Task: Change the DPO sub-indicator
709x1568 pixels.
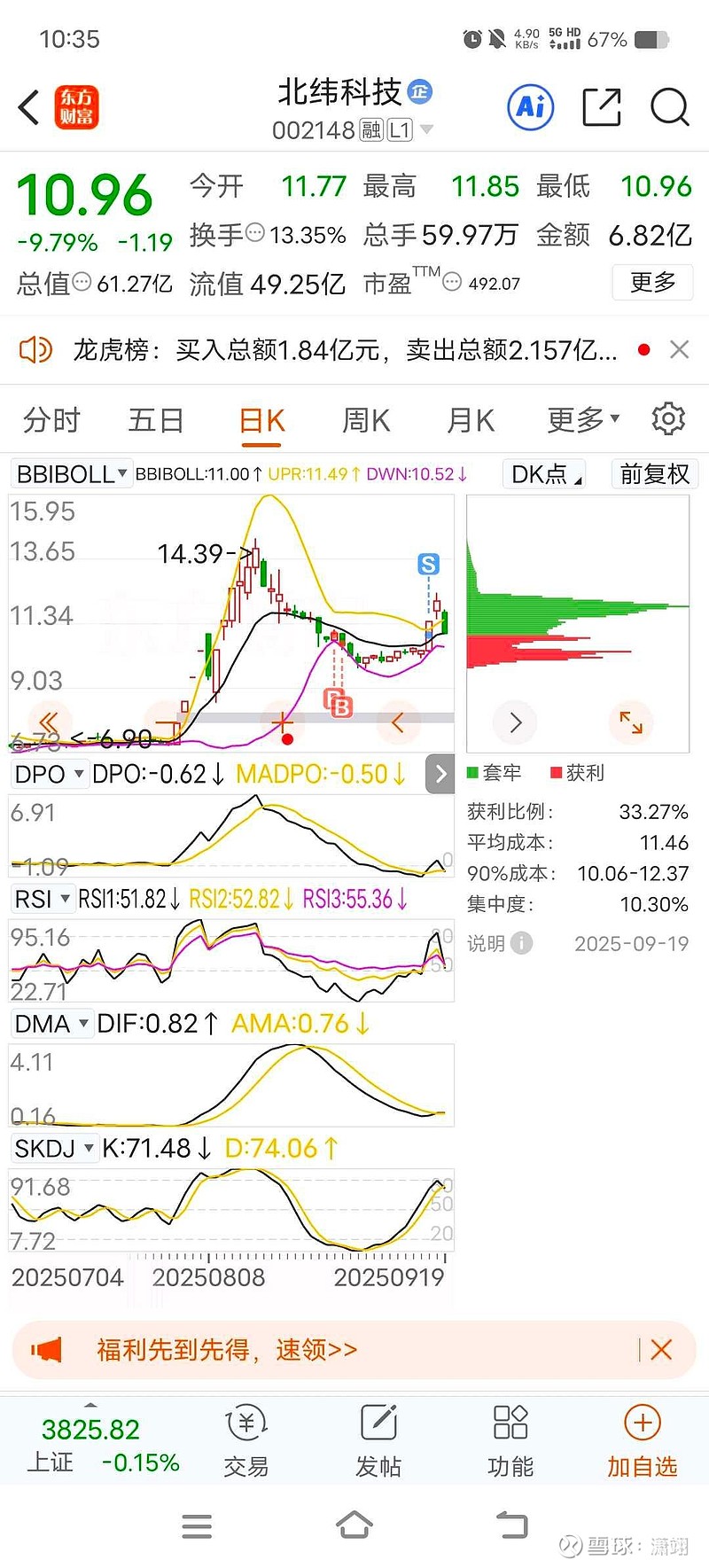Action: point(49,774)
